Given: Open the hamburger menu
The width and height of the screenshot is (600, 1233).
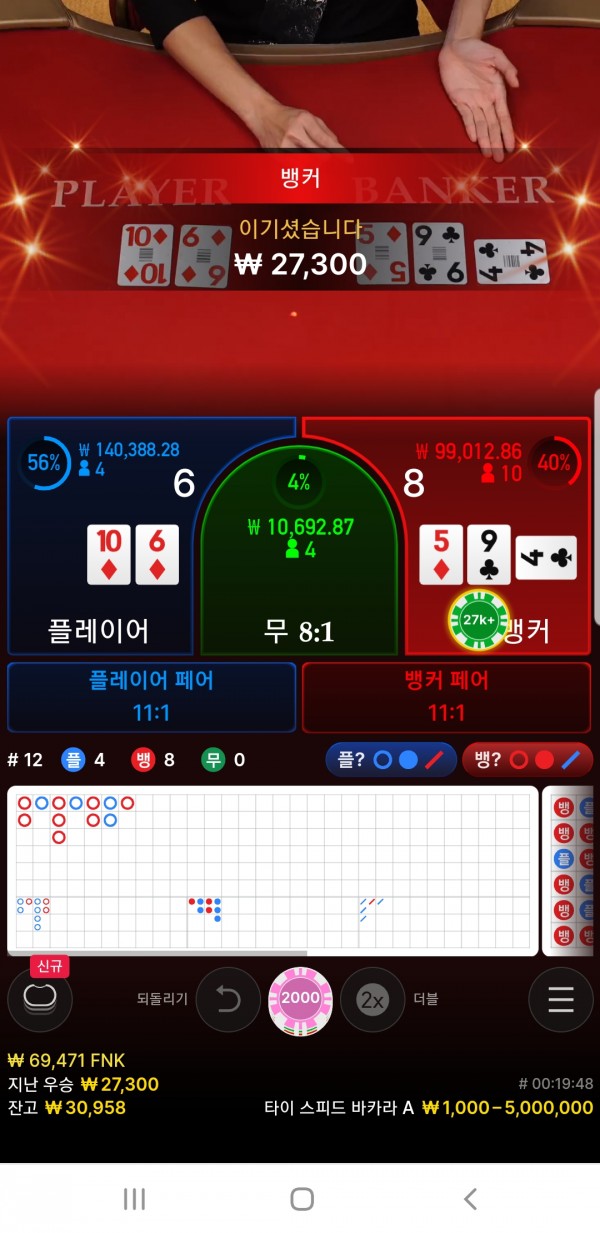Looking at the screenshot, I should pos(561,999).
